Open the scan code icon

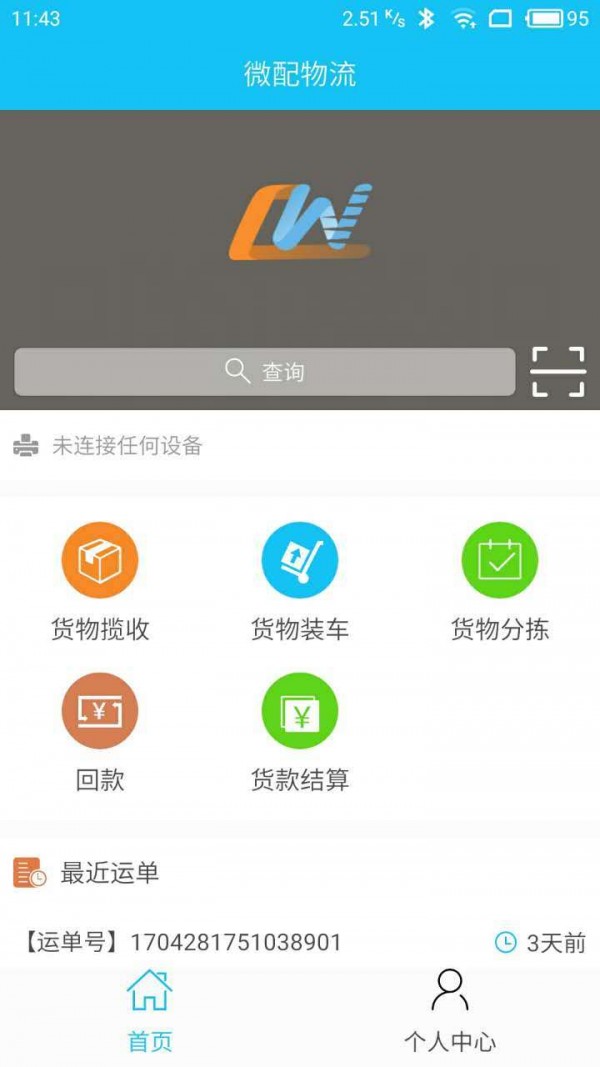coord(557,372)
